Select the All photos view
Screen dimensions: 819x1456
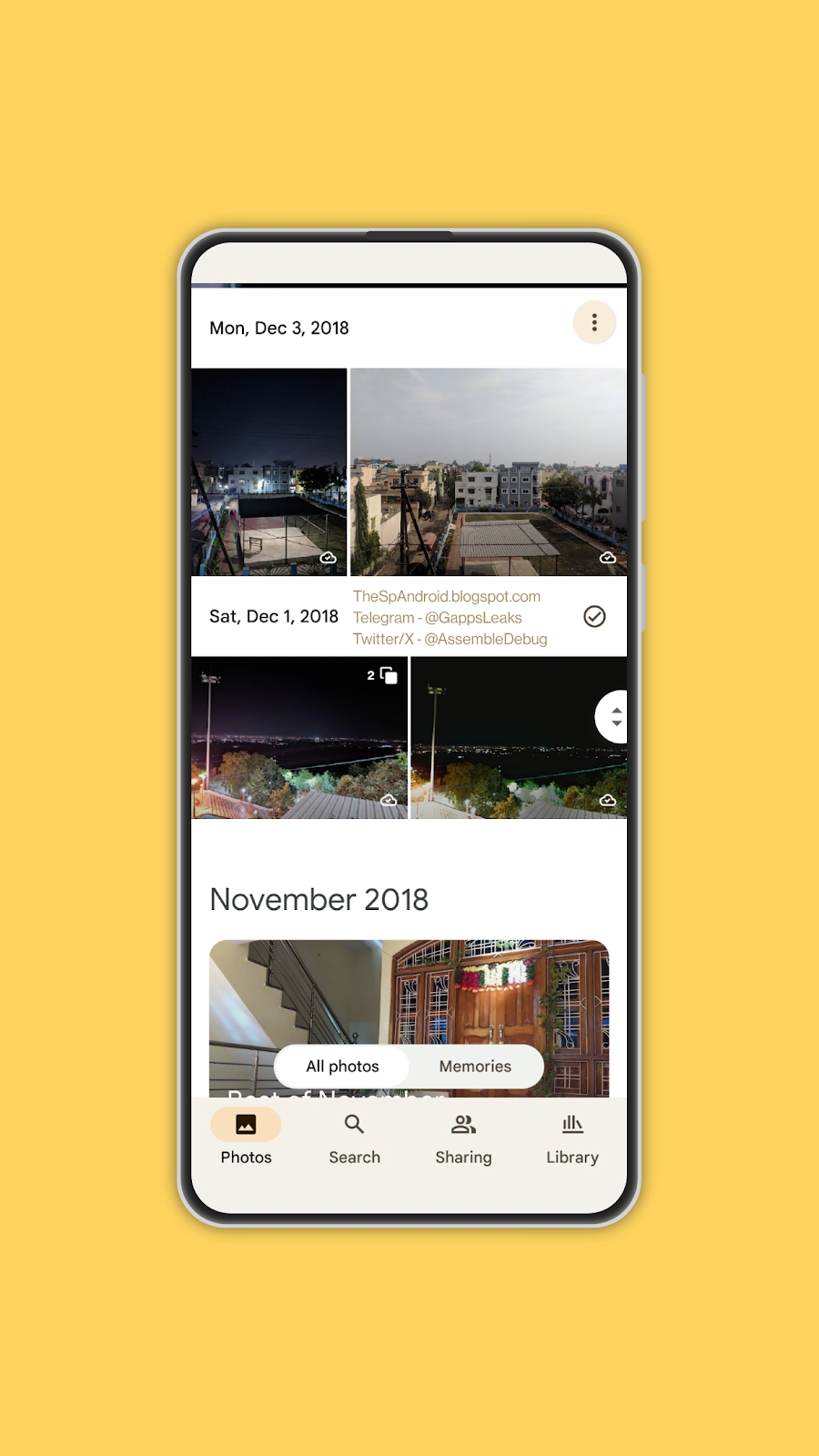point(342,1067)
